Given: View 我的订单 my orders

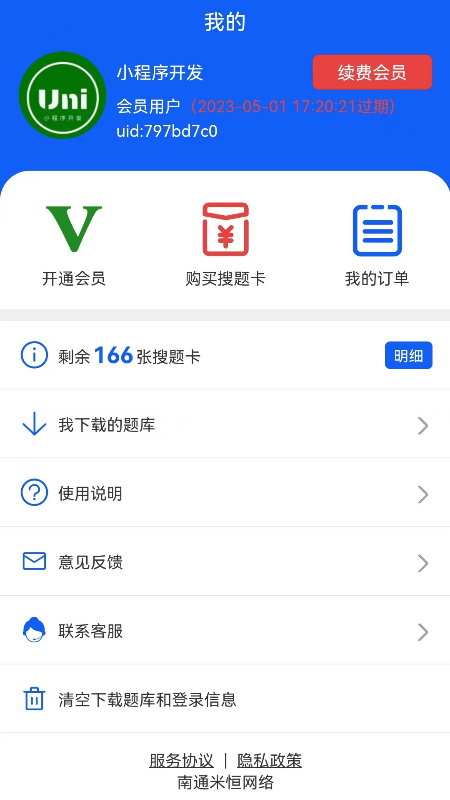Looking at the screenshot, I should point(377,245).
